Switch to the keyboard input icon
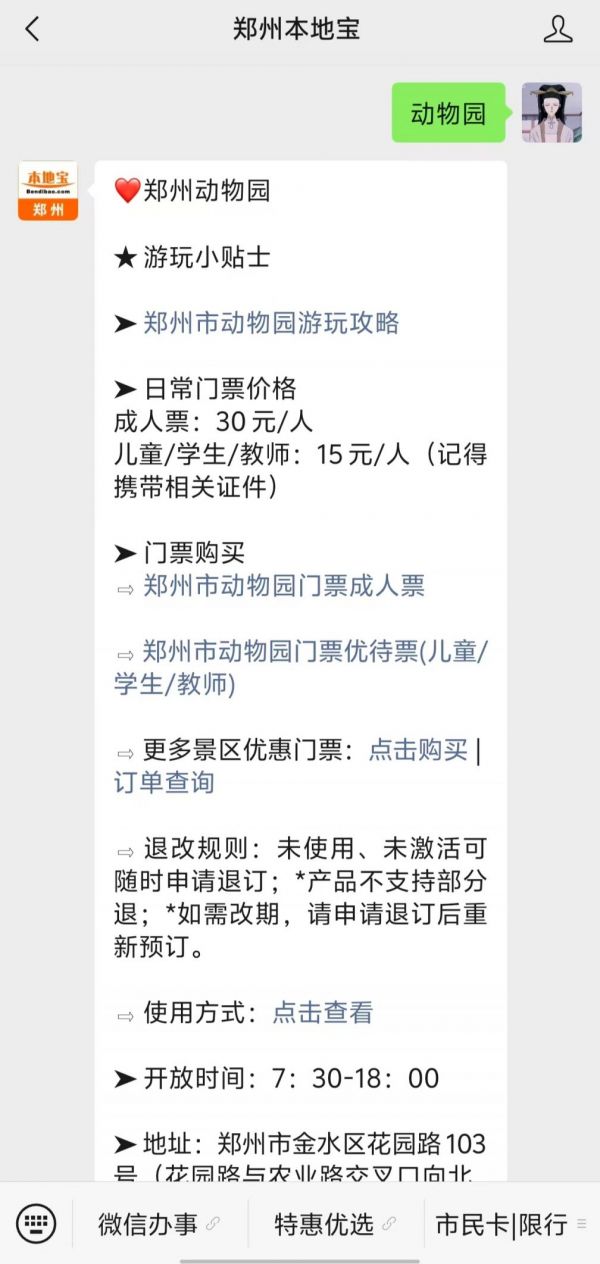 pos(36,1222)
